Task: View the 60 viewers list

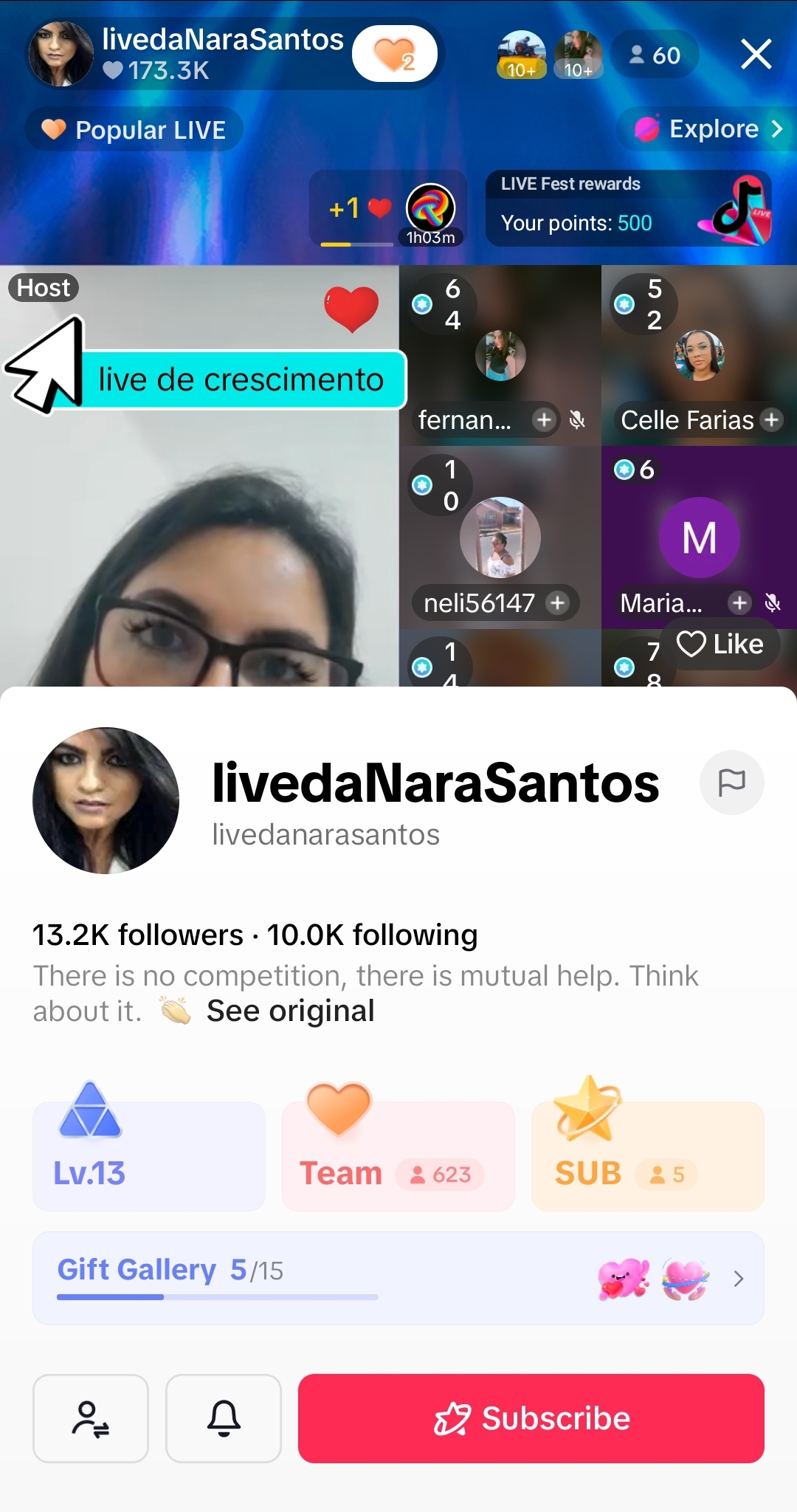Action: tap(654, 55)
